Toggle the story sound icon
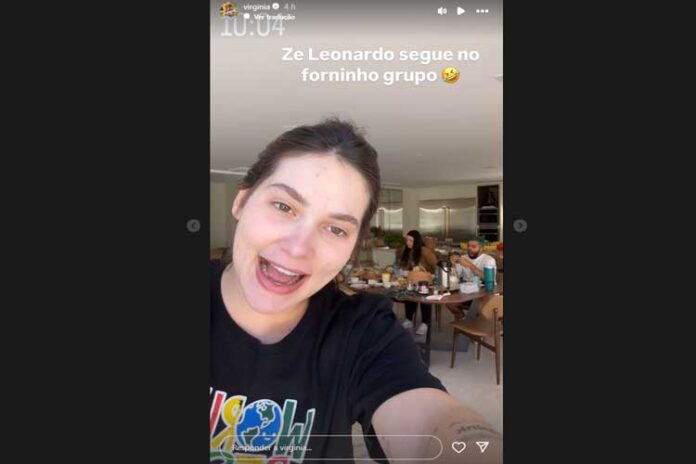The height and width of the screenshot is (464, 696). click(442, 11)
